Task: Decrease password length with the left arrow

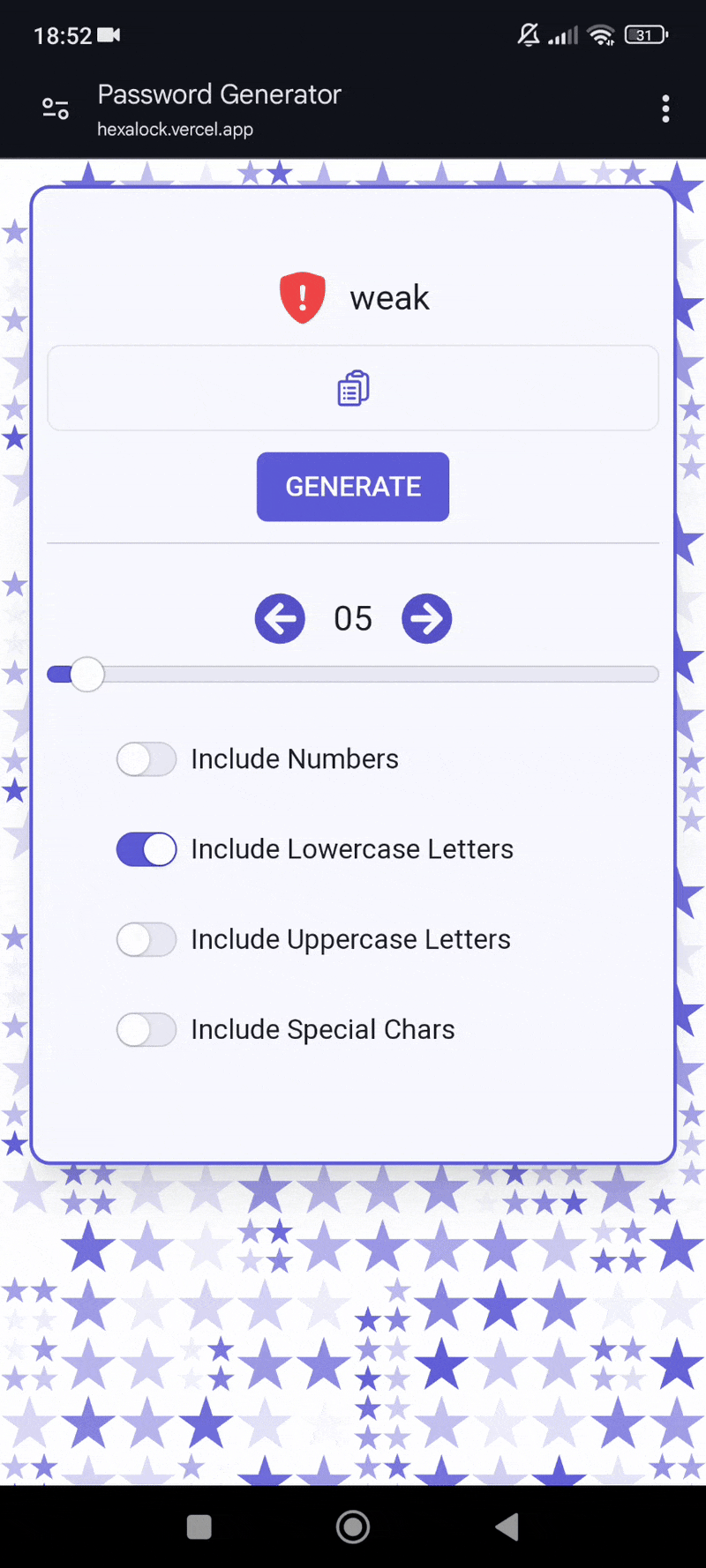Action: click(x=280, y=618)
